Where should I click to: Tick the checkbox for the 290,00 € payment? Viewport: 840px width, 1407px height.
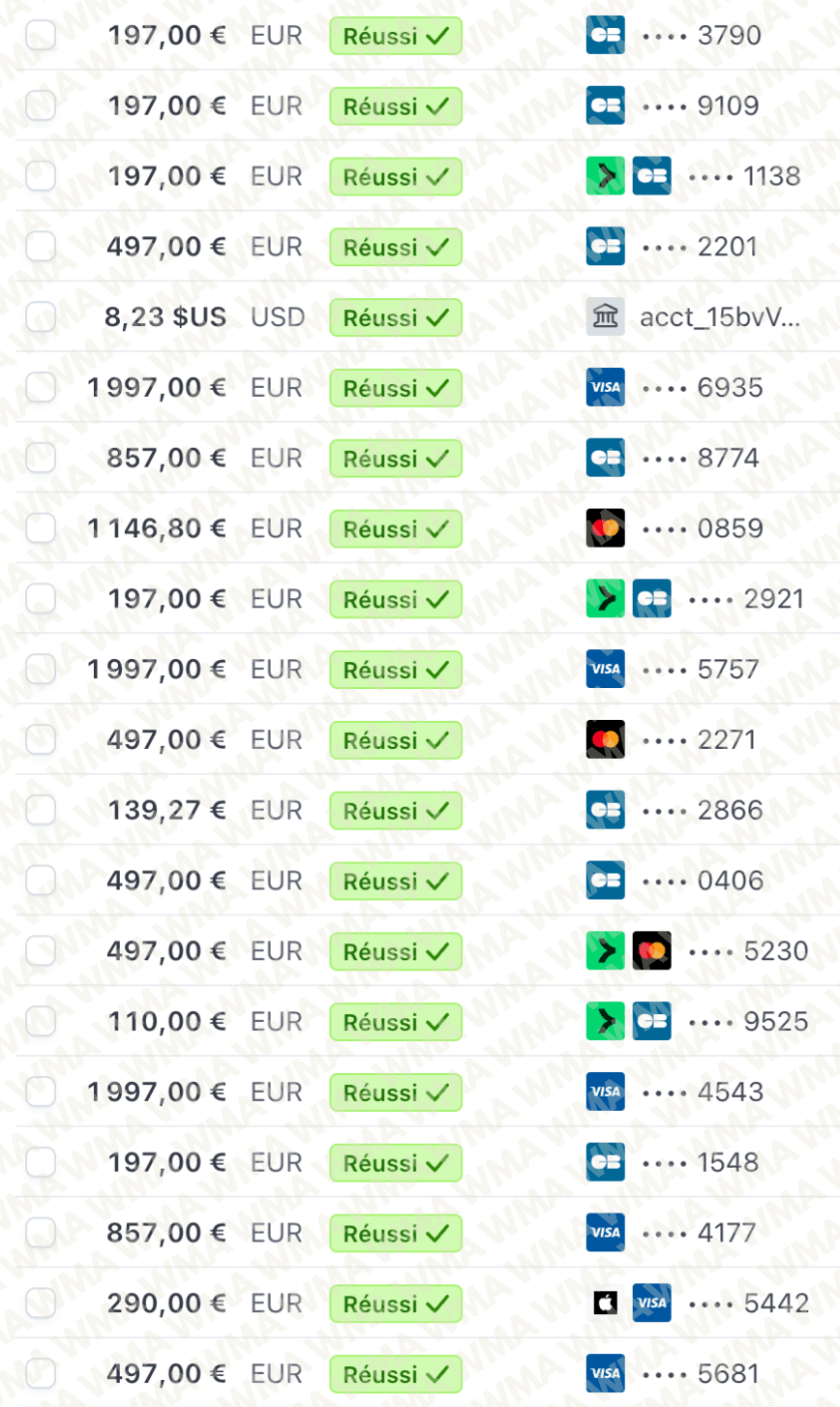(x=41, y=1304)
